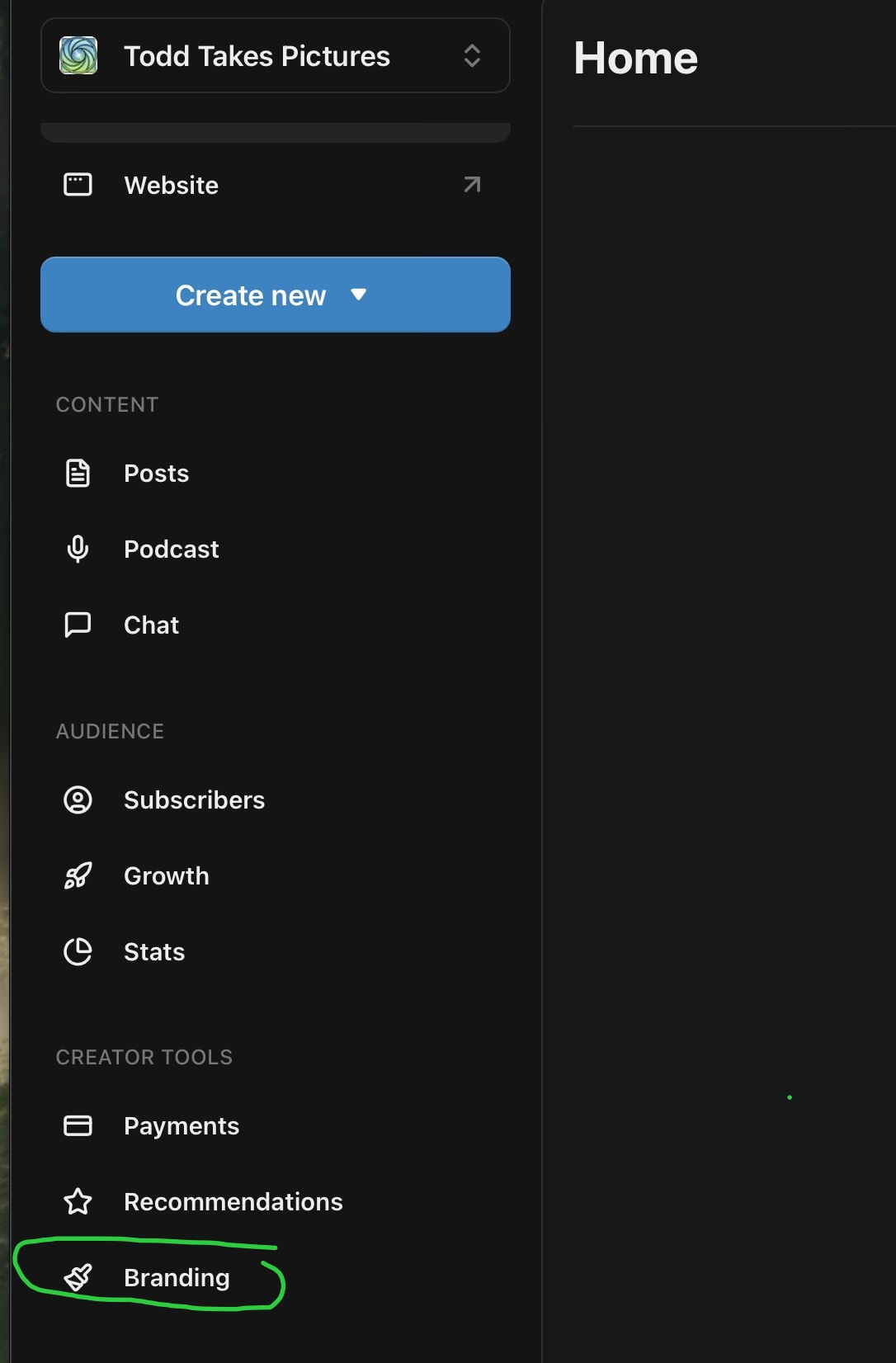Open the Chat section

pyautogui.click(x=275, y=625)
